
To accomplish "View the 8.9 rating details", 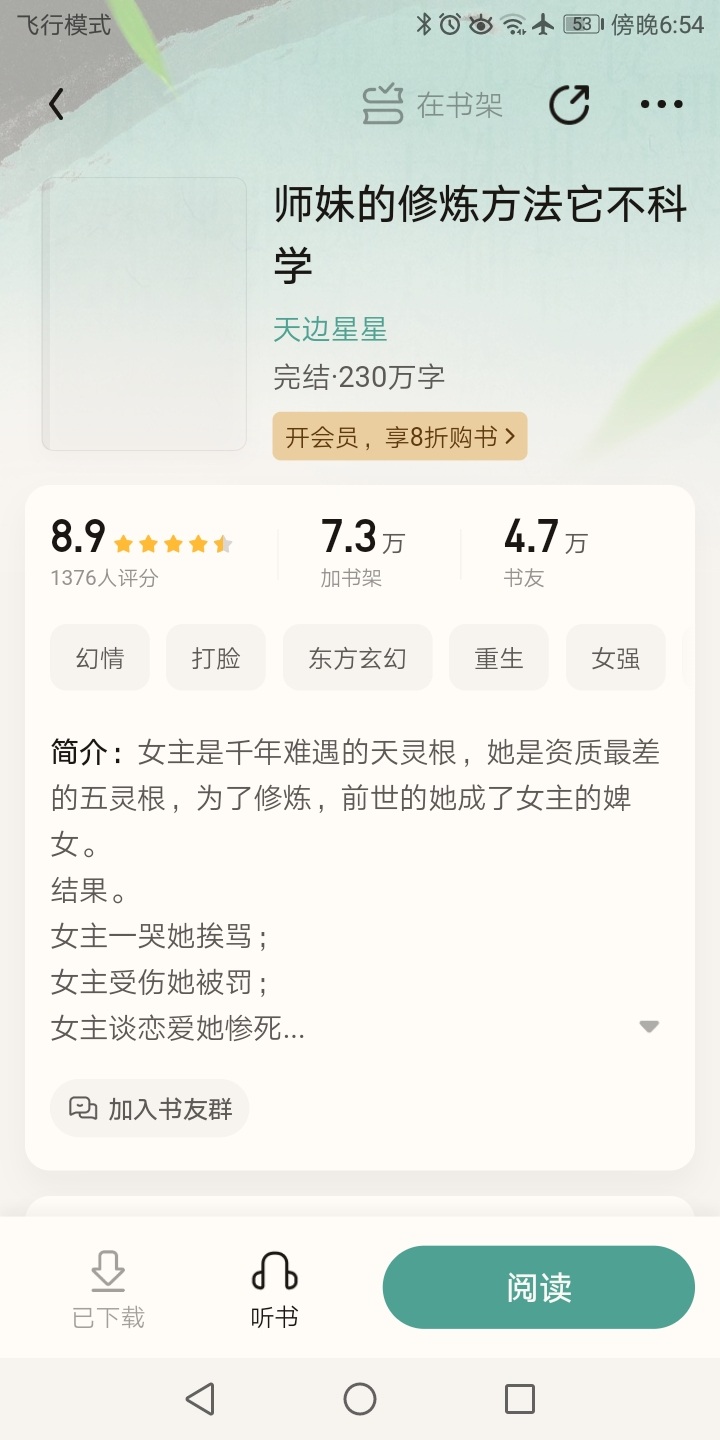I will [x=140, y=548].
